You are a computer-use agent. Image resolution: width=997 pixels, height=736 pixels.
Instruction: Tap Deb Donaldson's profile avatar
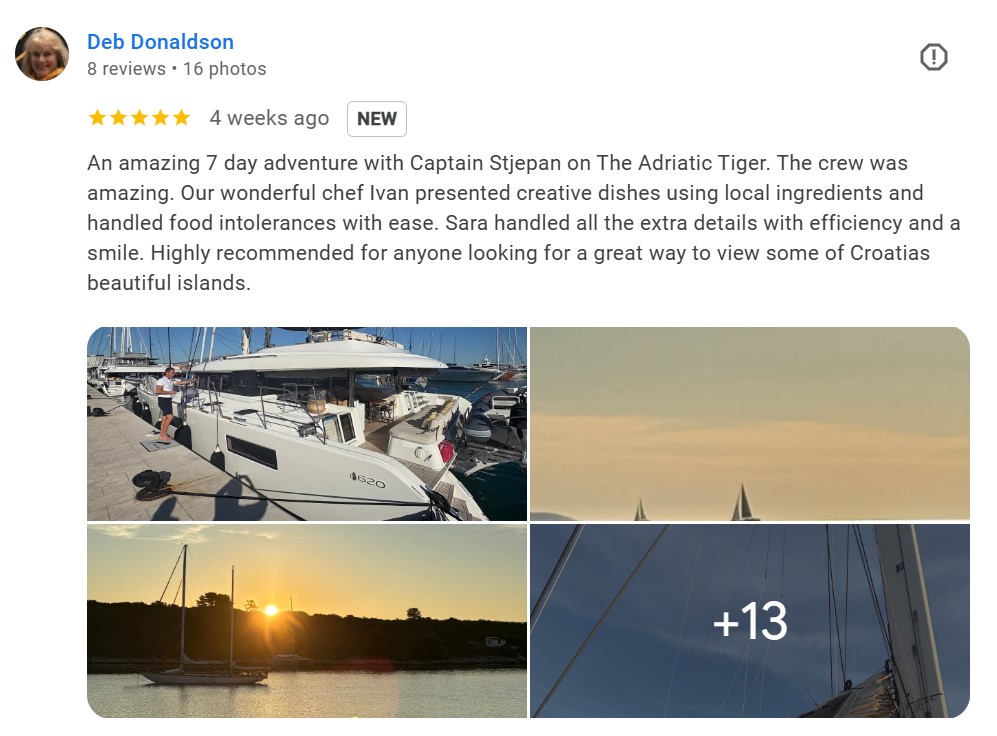click(x=42, y=54)
